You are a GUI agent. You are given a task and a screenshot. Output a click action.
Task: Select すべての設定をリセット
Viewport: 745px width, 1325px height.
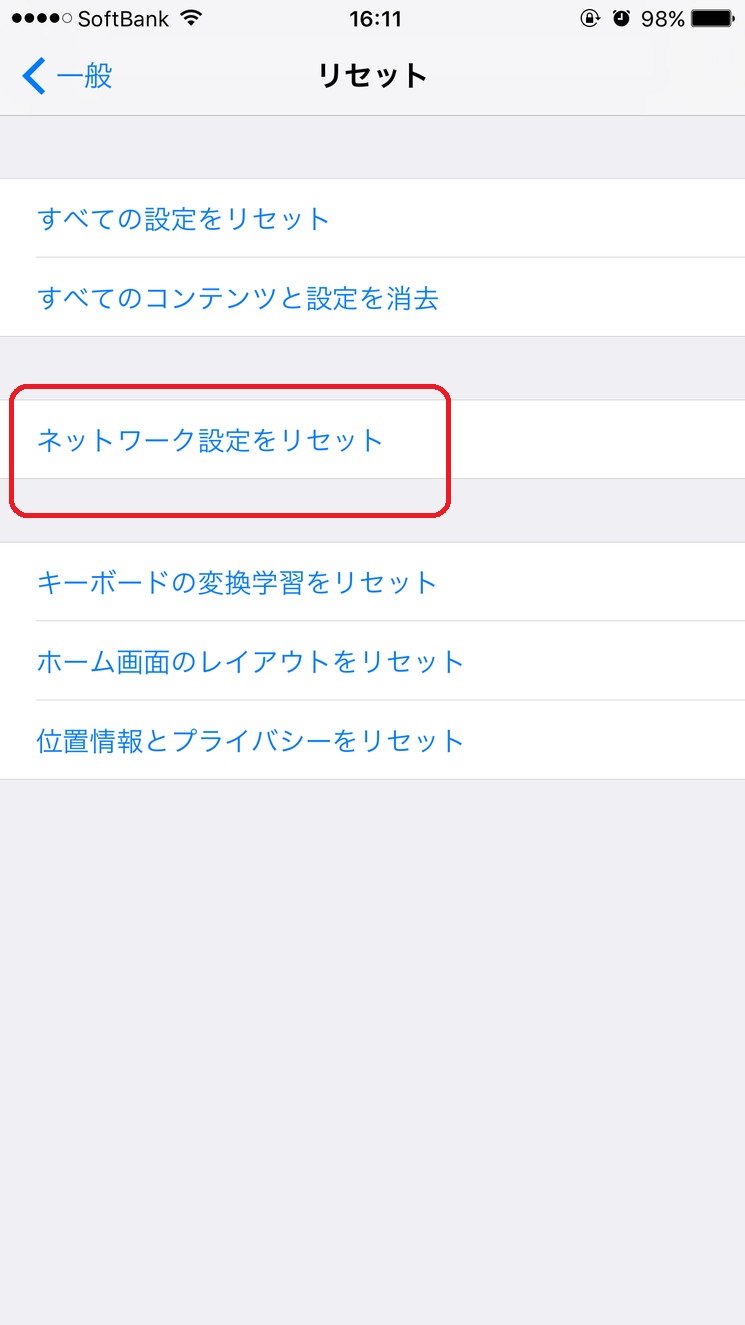(x=372, y=218)
